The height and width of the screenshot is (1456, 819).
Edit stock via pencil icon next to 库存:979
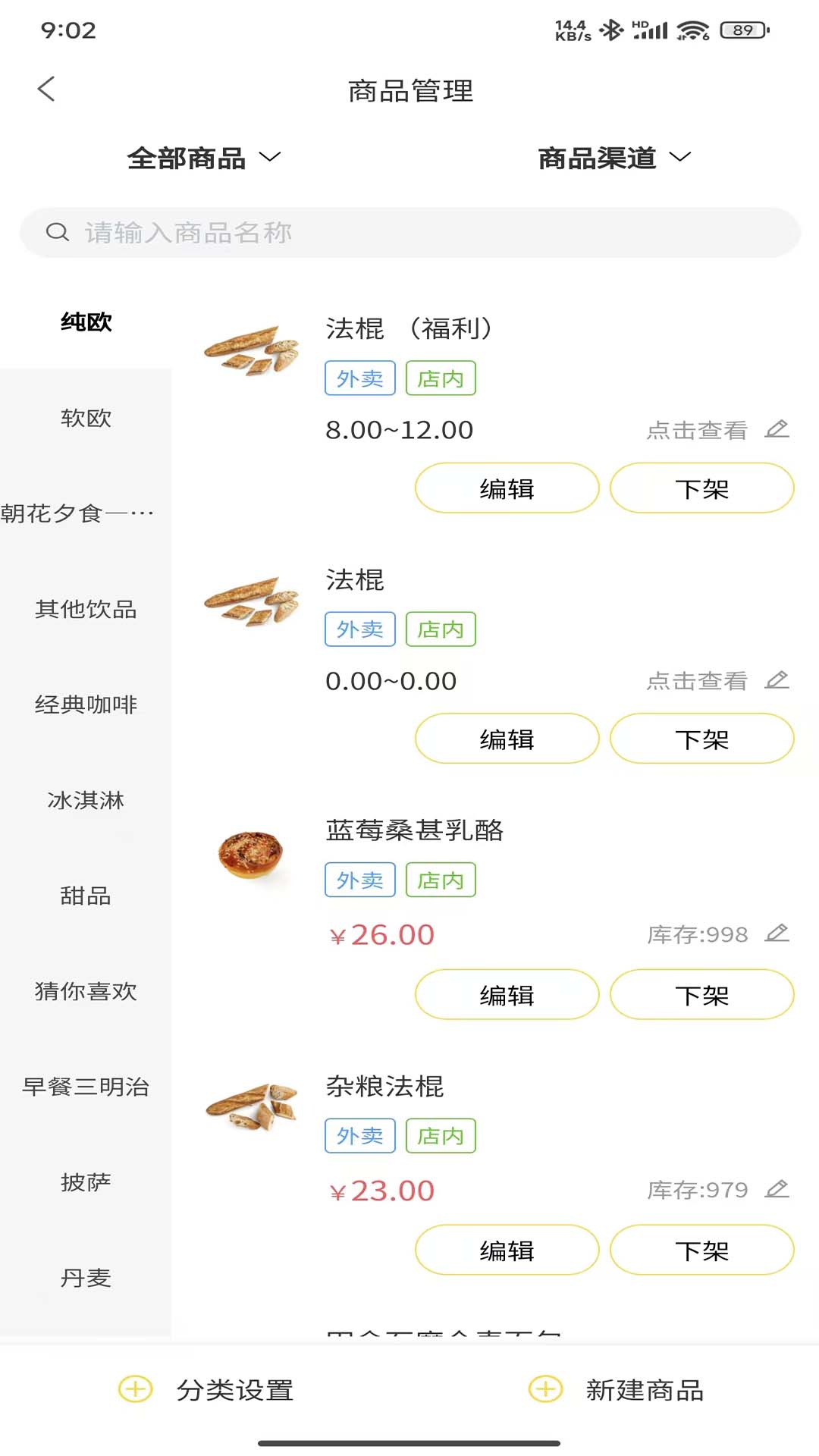(x=780, y=1190)
